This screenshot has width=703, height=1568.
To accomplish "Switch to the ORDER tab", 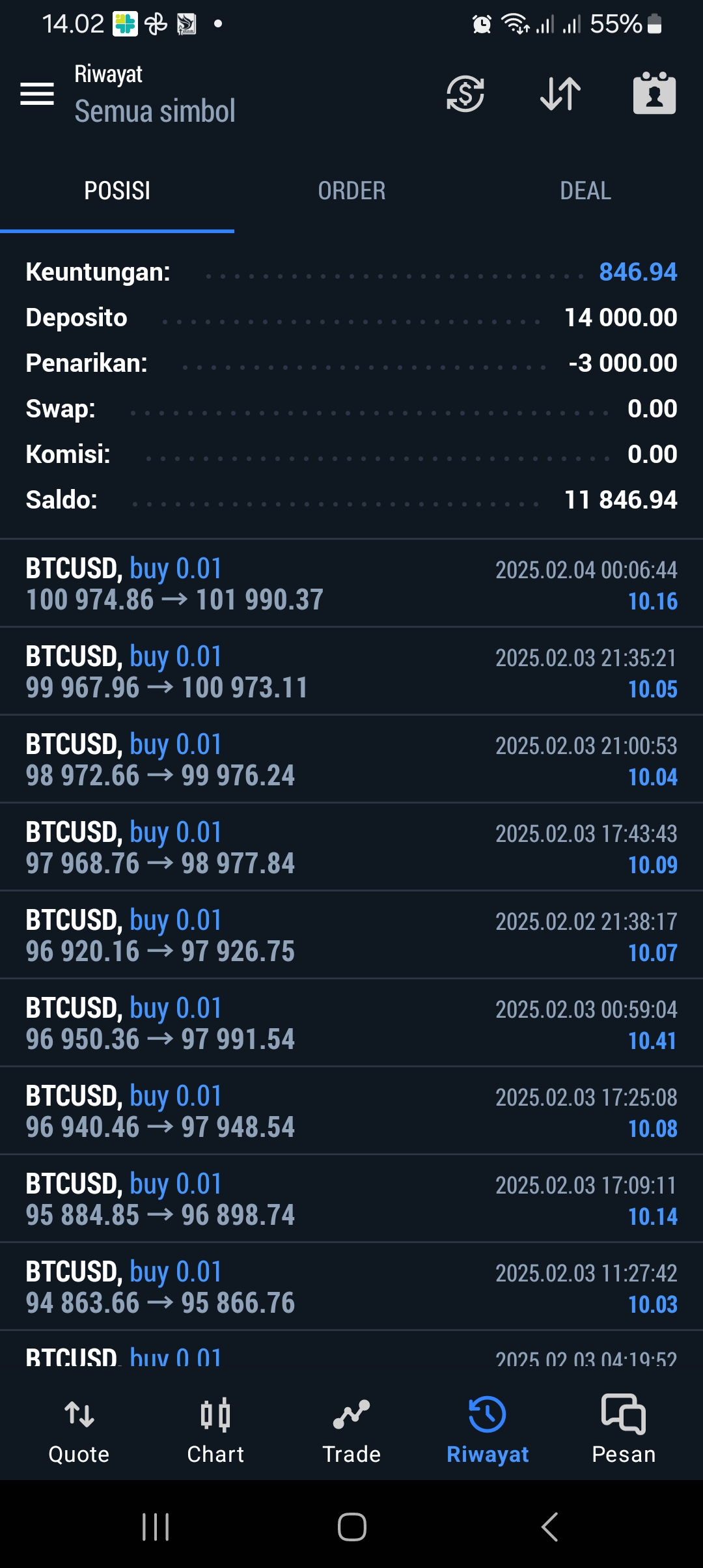I will [351, 191].
